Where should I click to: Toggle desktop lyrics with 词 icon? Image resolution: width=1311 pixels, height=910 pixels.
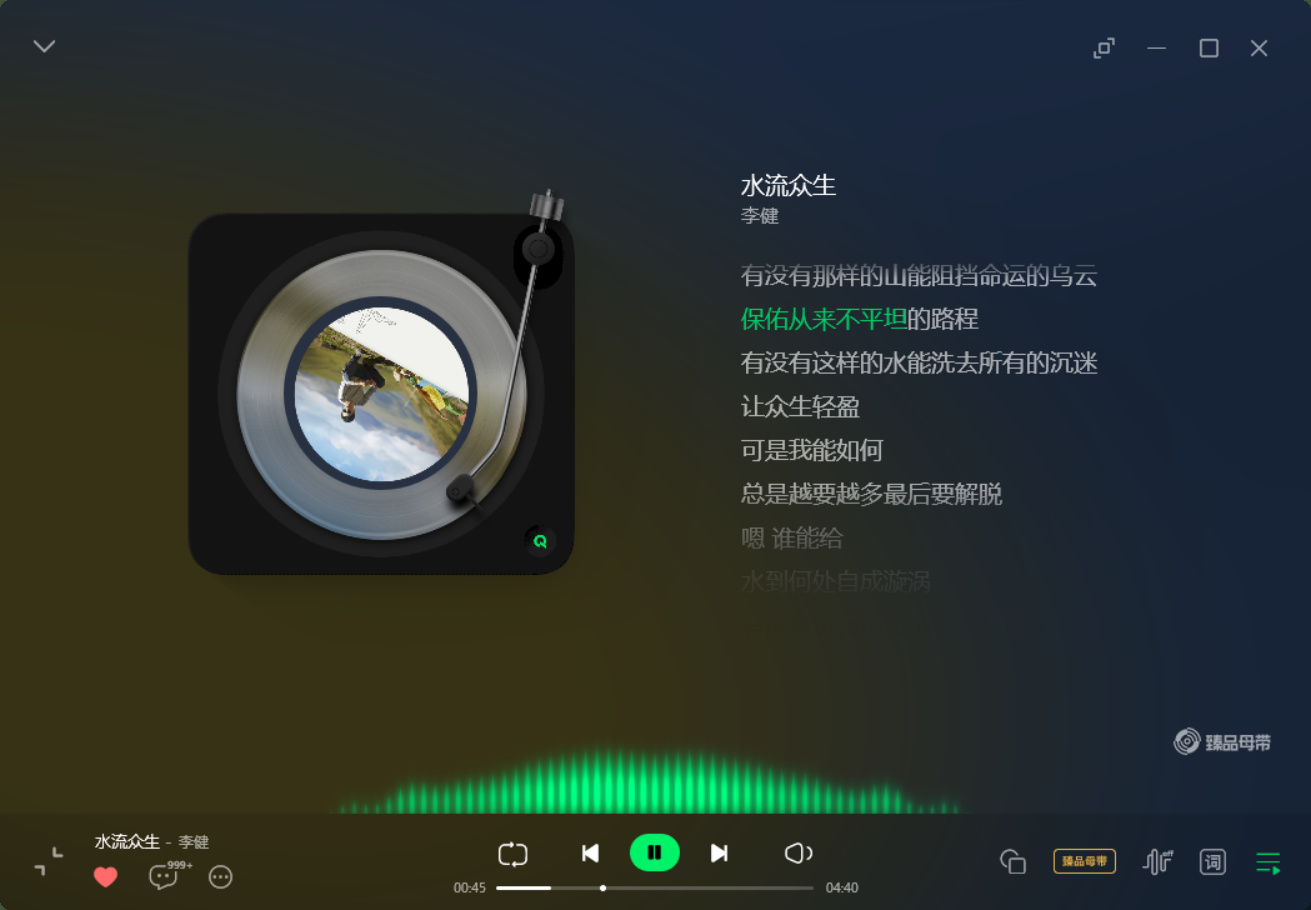pyautogui.click(x=1212, y=861)
